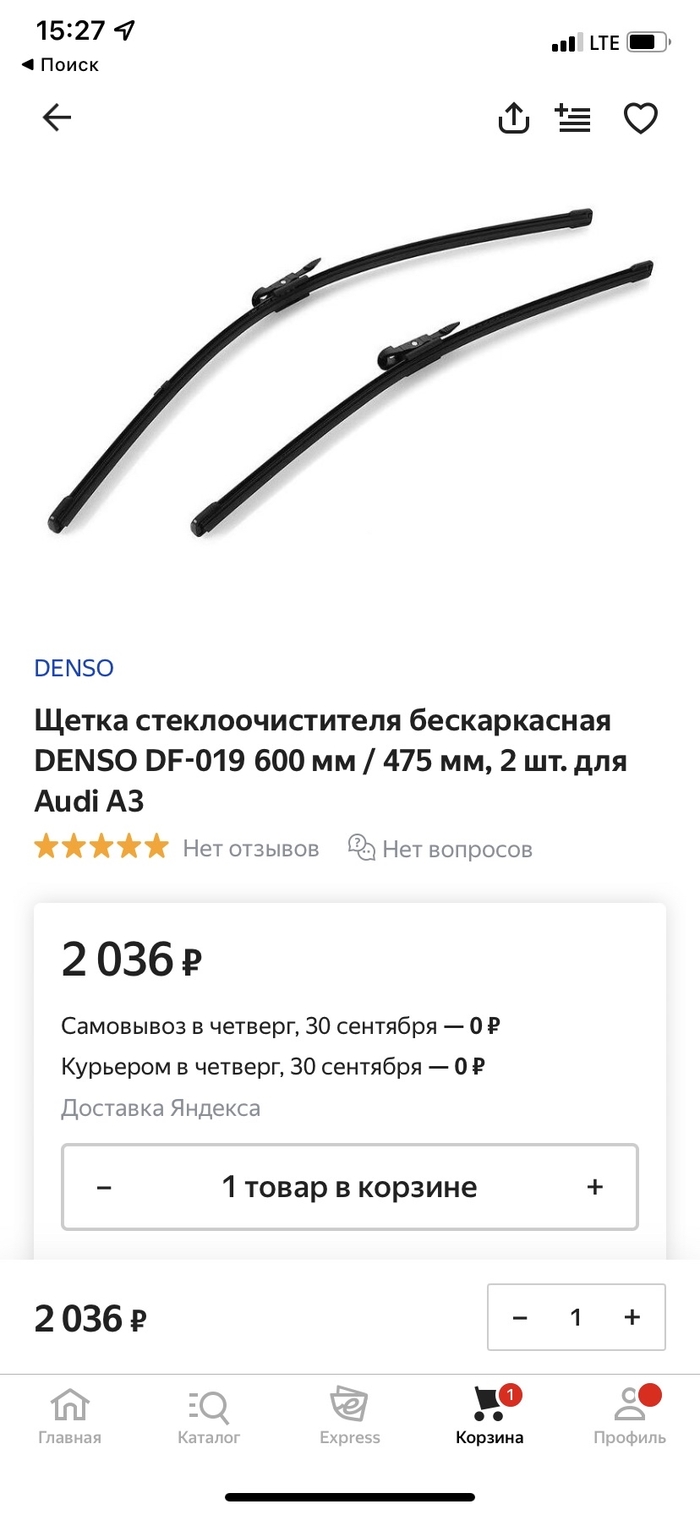
Task: Return to Поиск via status bar link
Action: point(60,65)
